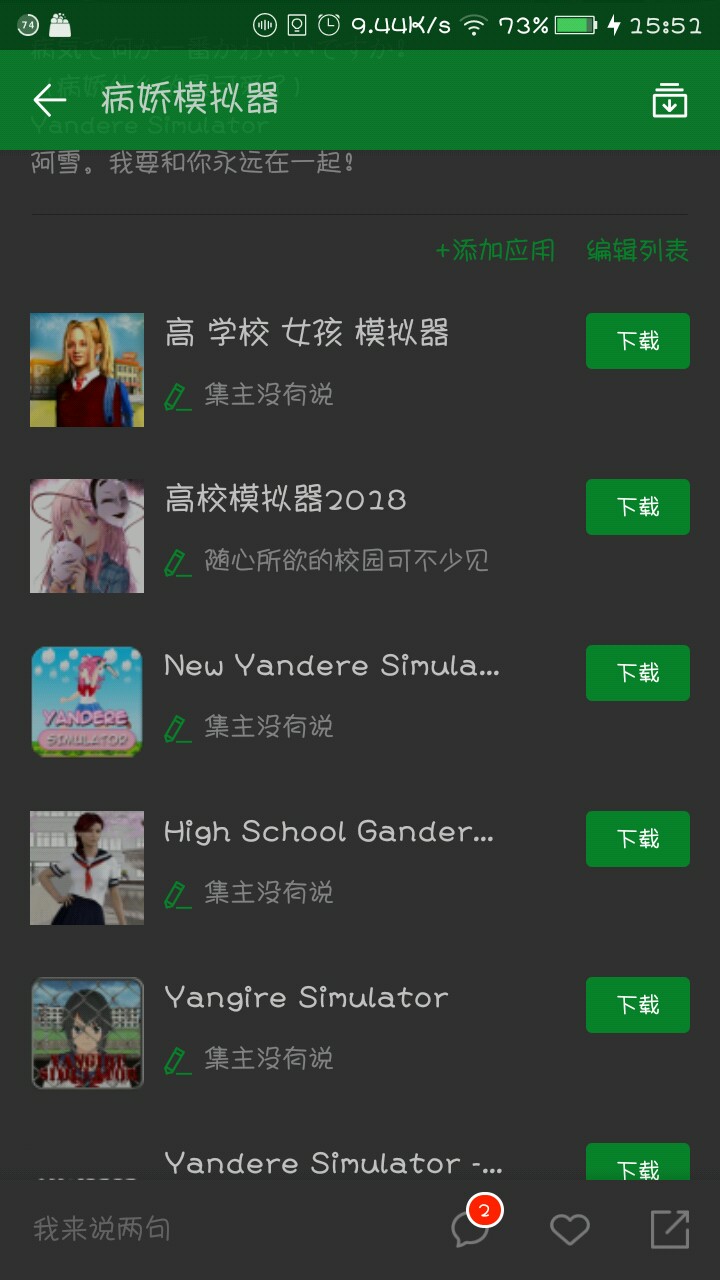View New Yandere Simulator details

point(331,665)
